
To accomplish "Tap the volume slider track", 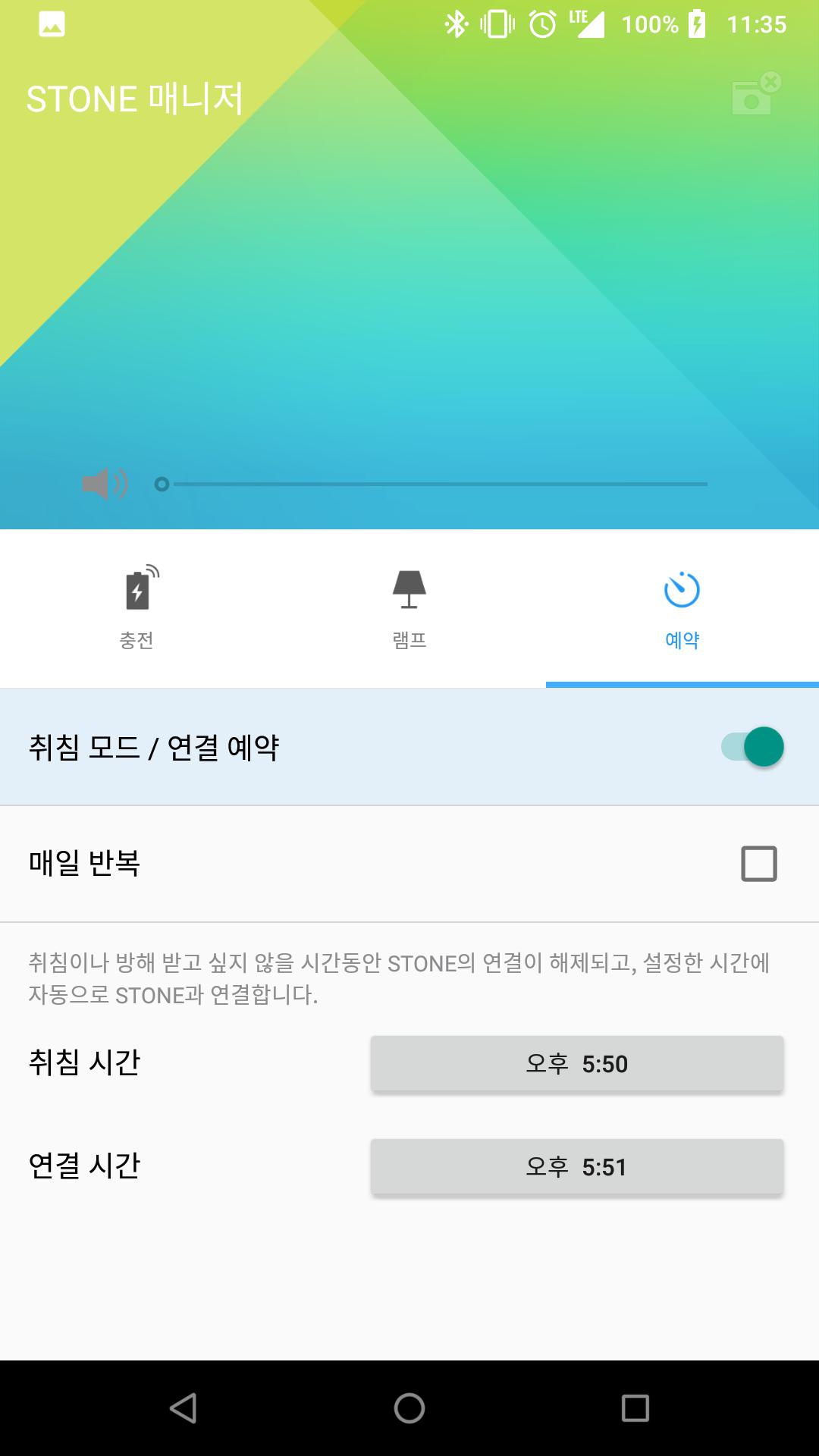I will pyautogui.click(x=431, y=484).
